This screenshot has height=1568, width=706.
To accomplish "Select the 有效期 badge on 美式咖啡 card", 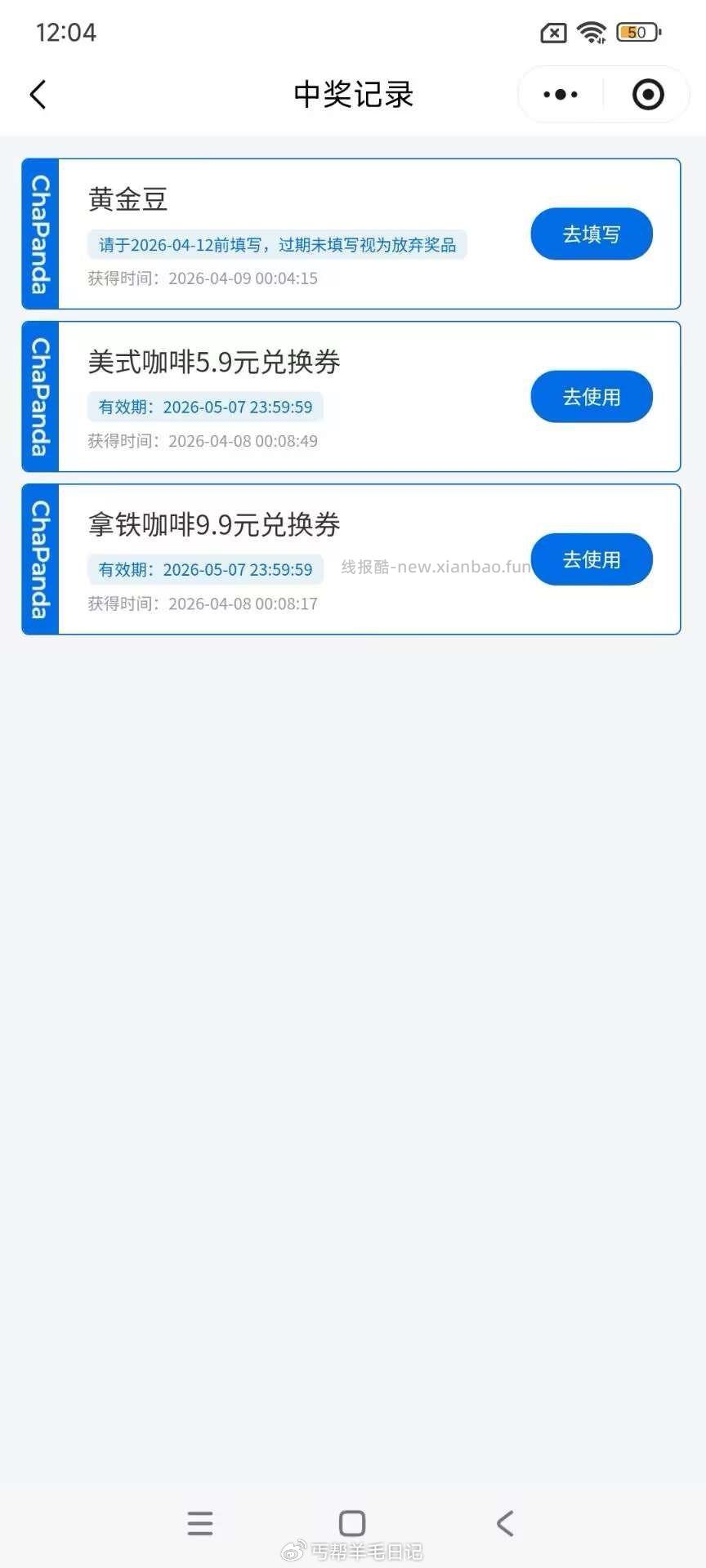I will click(x=204, y=407).
